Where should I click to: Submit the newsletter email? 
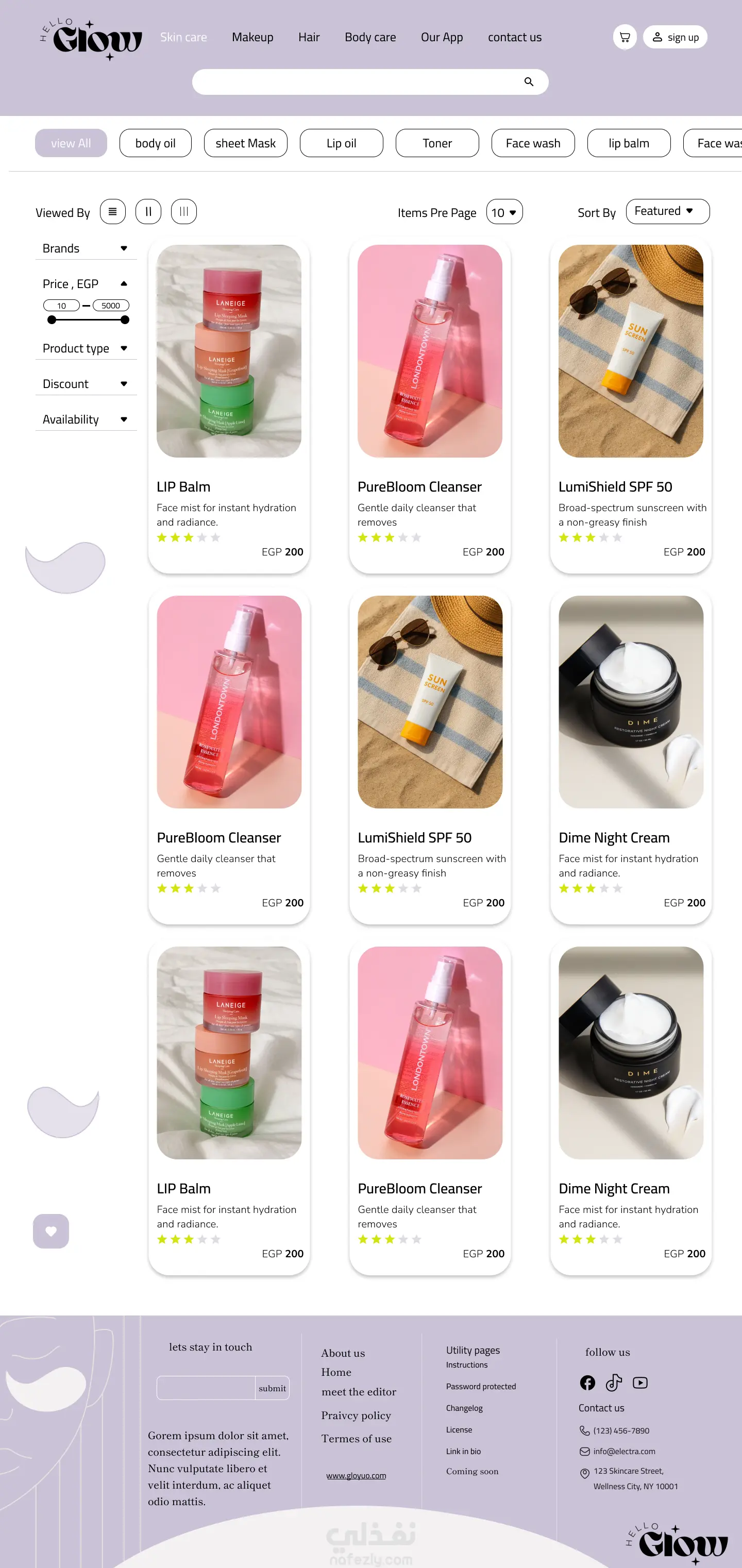pyautogui.click(x=272, y=1388)
